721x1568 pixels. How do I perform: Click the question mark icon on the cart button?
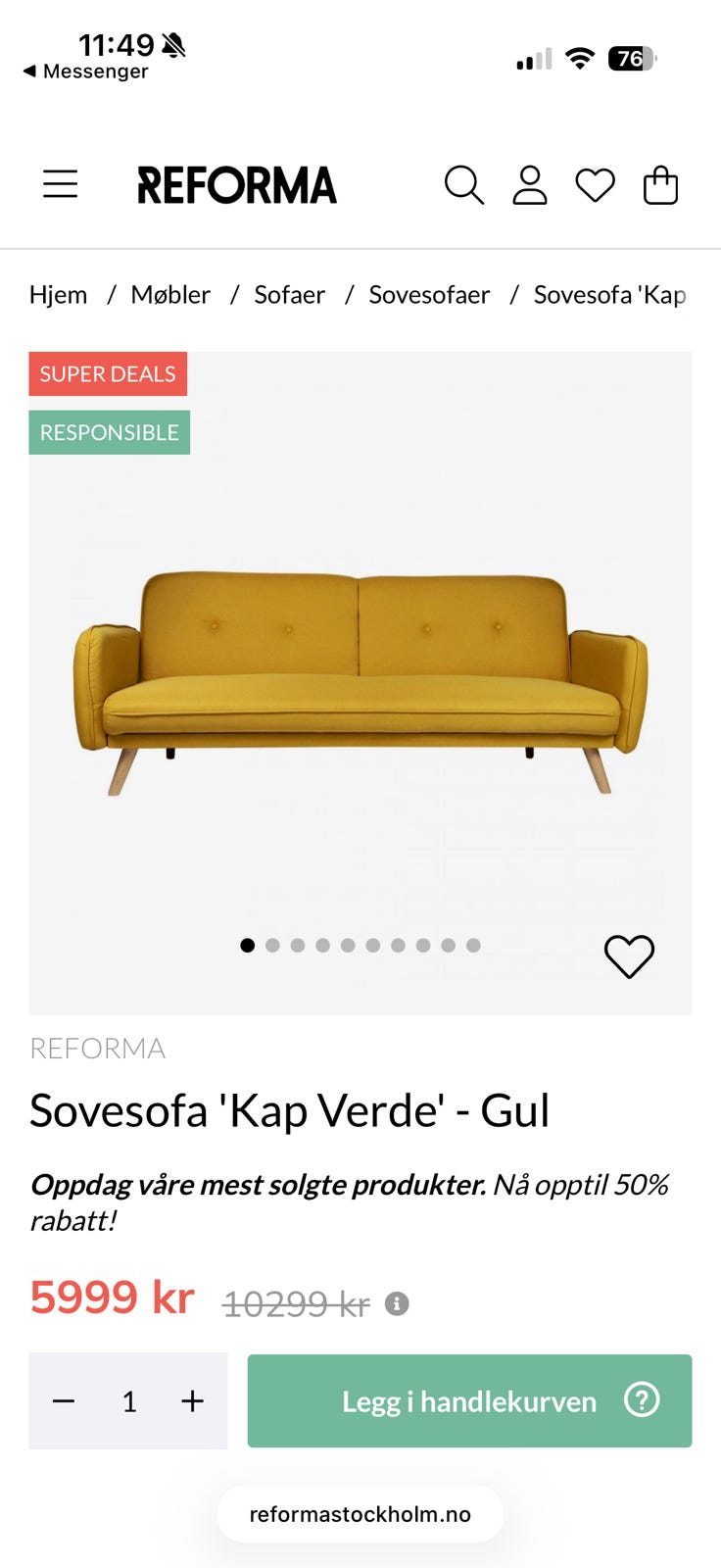(x=642, y=1401)
